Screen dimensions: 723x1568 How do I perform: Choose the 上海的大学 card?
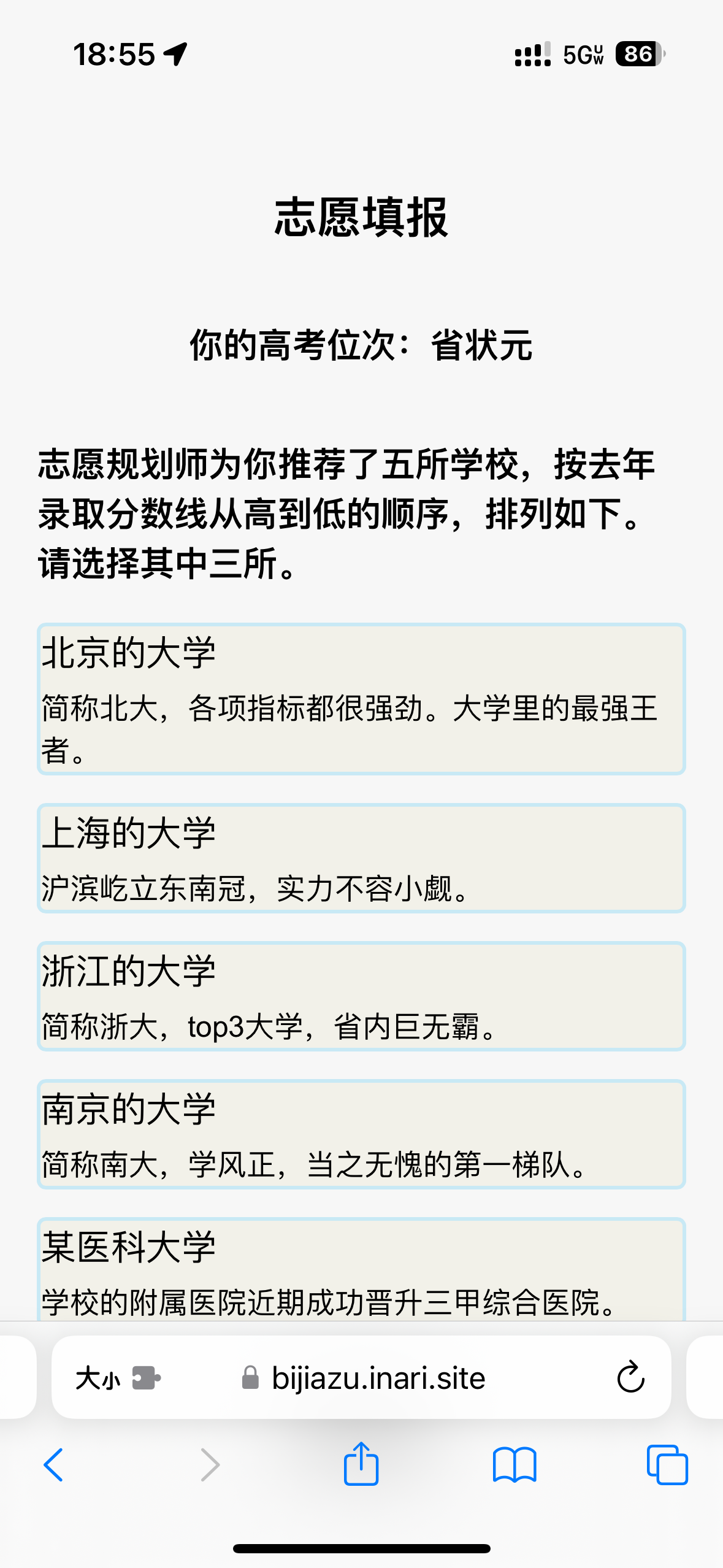click(361, 858)
